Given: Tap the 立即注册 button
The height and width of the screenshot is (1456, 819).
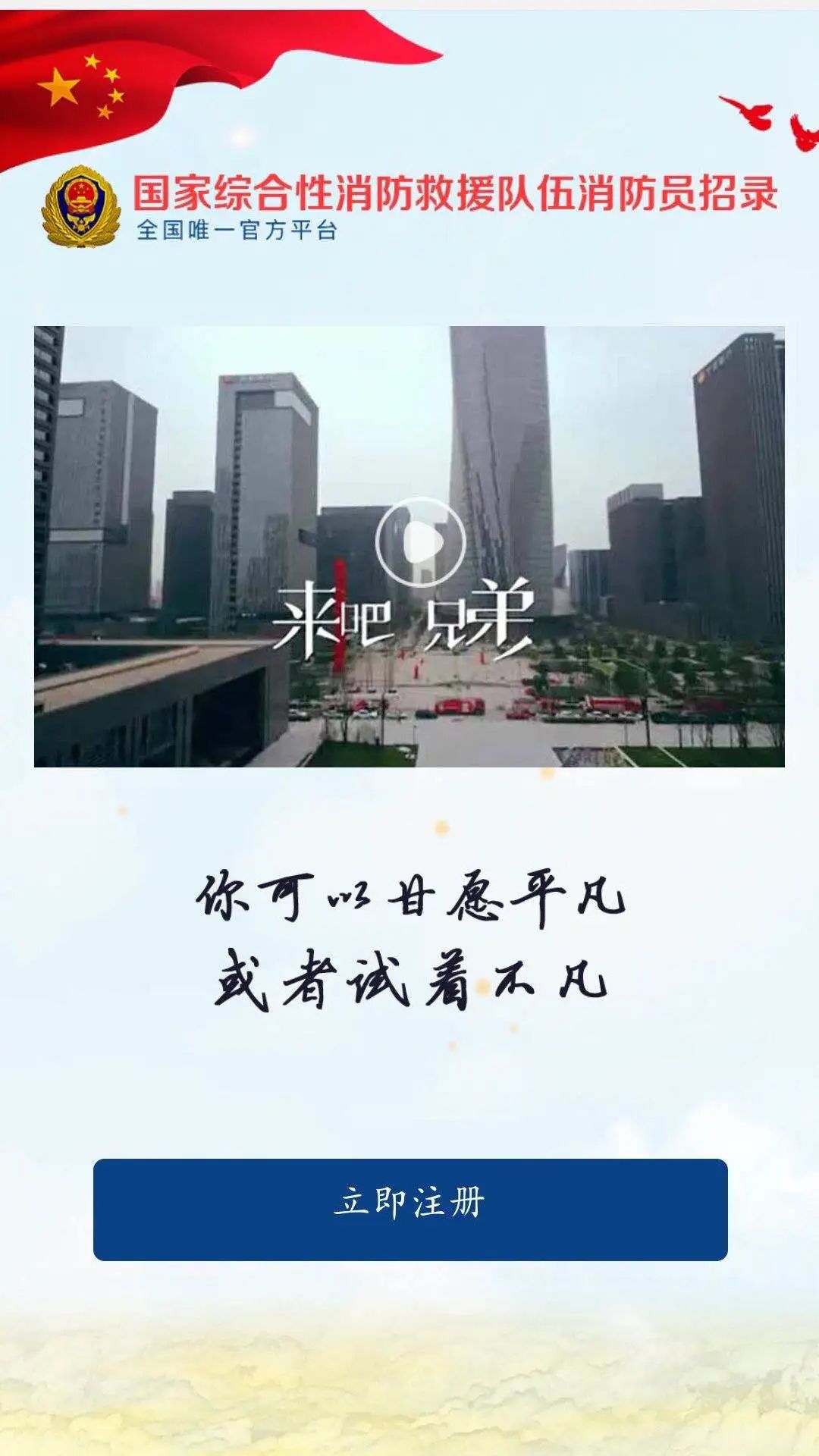Looking at the screenshot, I should pyautogui.click(x=410, y=1209).
